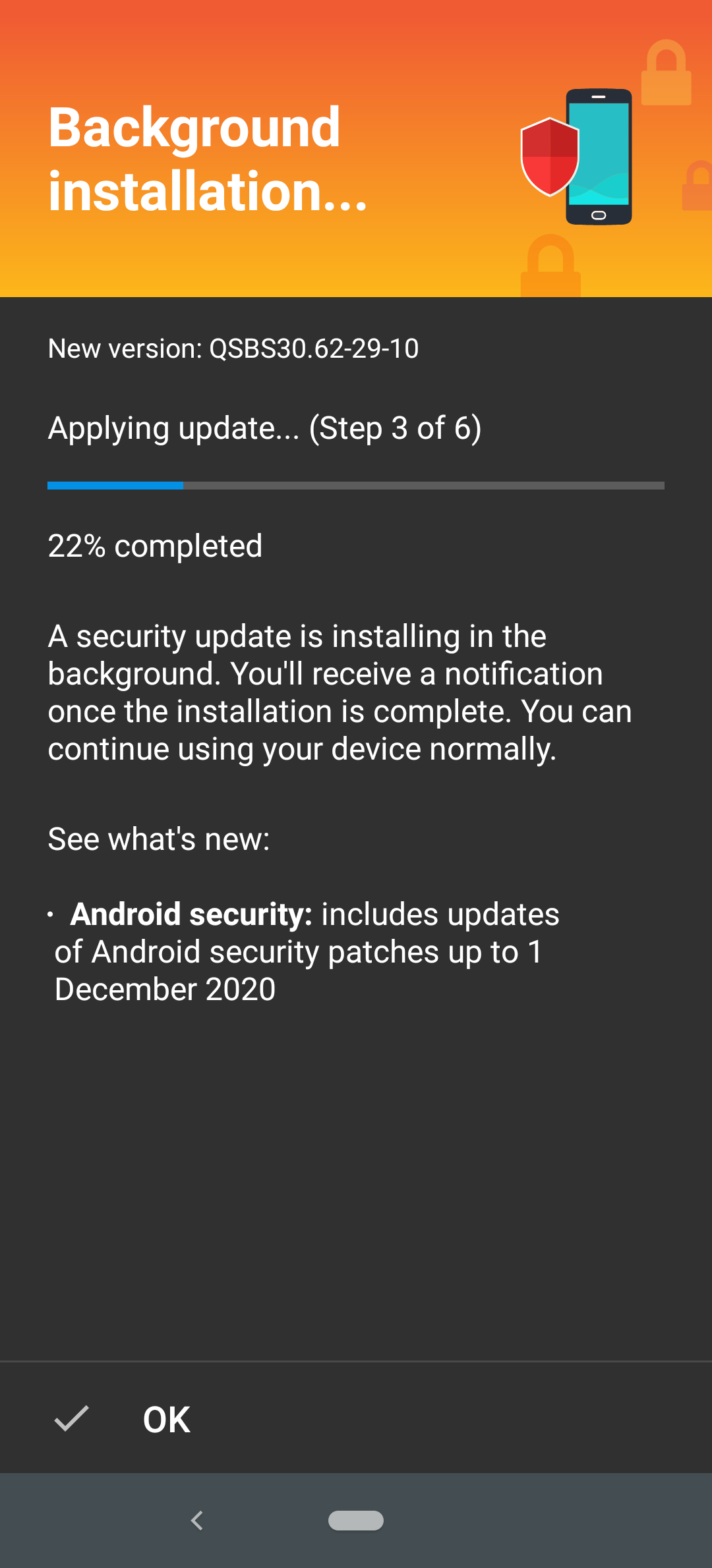The width and height of the screenshot is (712, 1568).
Task: Tap the home pill in navigation bar
Action: 356,1520
